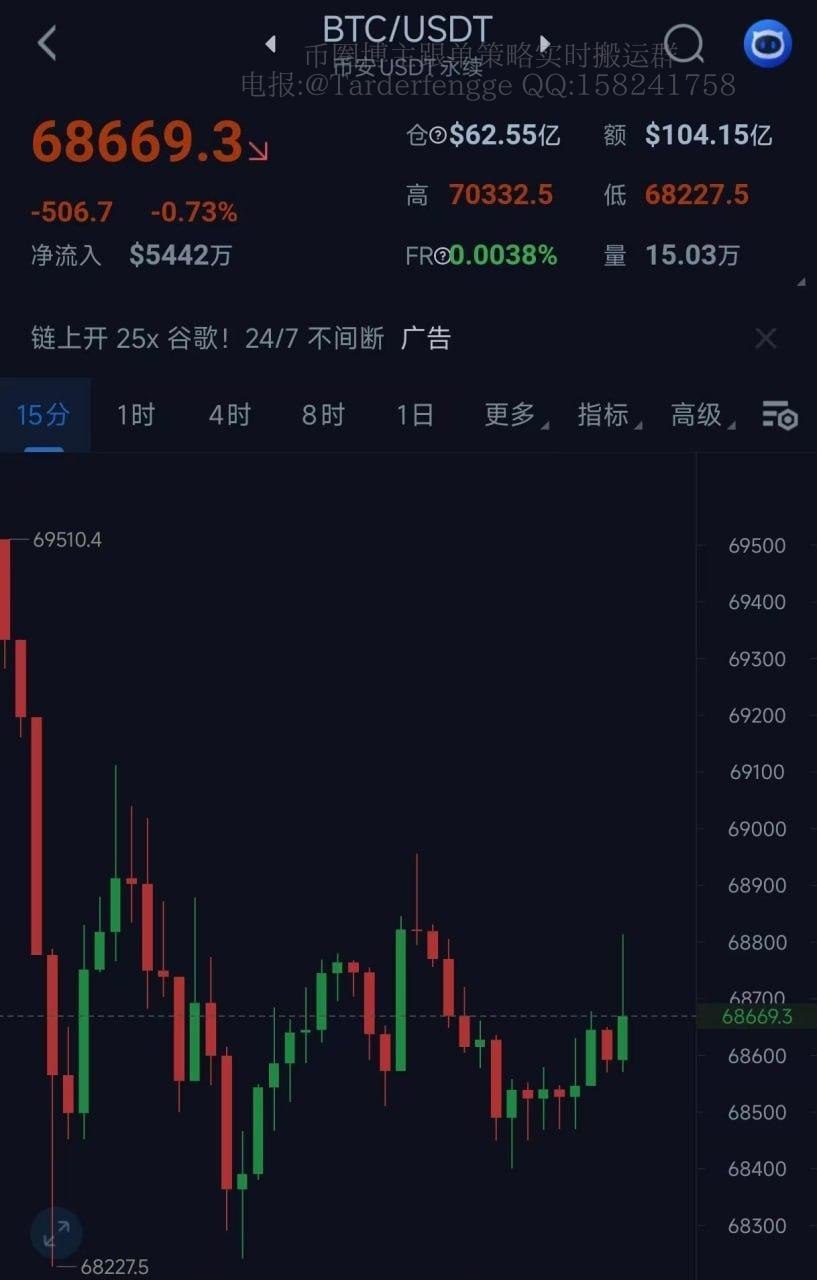Show info for 仓 open interest

437,136
